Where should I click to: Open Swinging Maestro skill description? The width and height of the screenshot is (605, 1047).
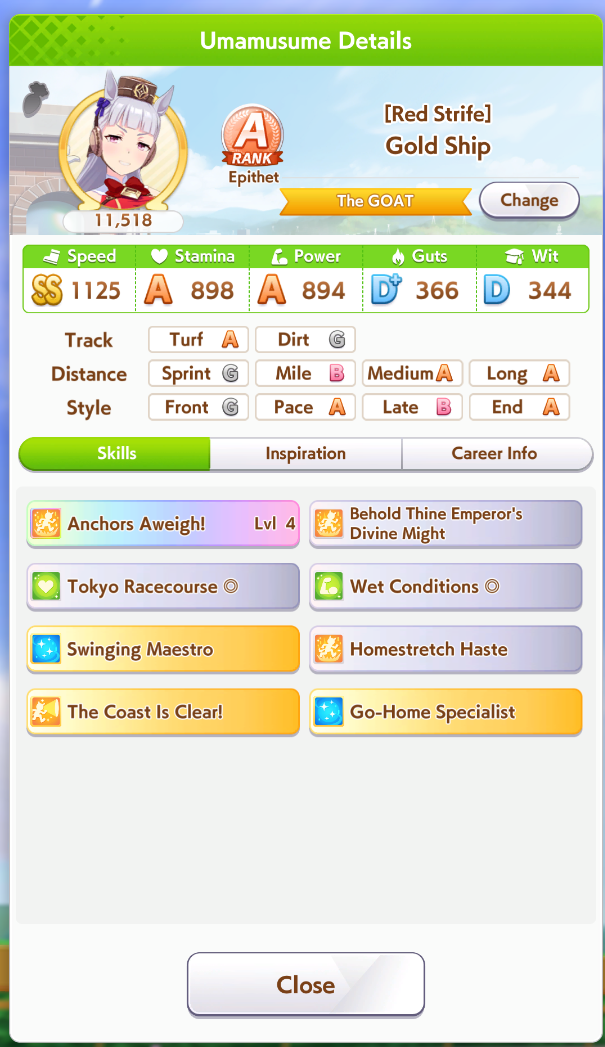tap(163, 649)
